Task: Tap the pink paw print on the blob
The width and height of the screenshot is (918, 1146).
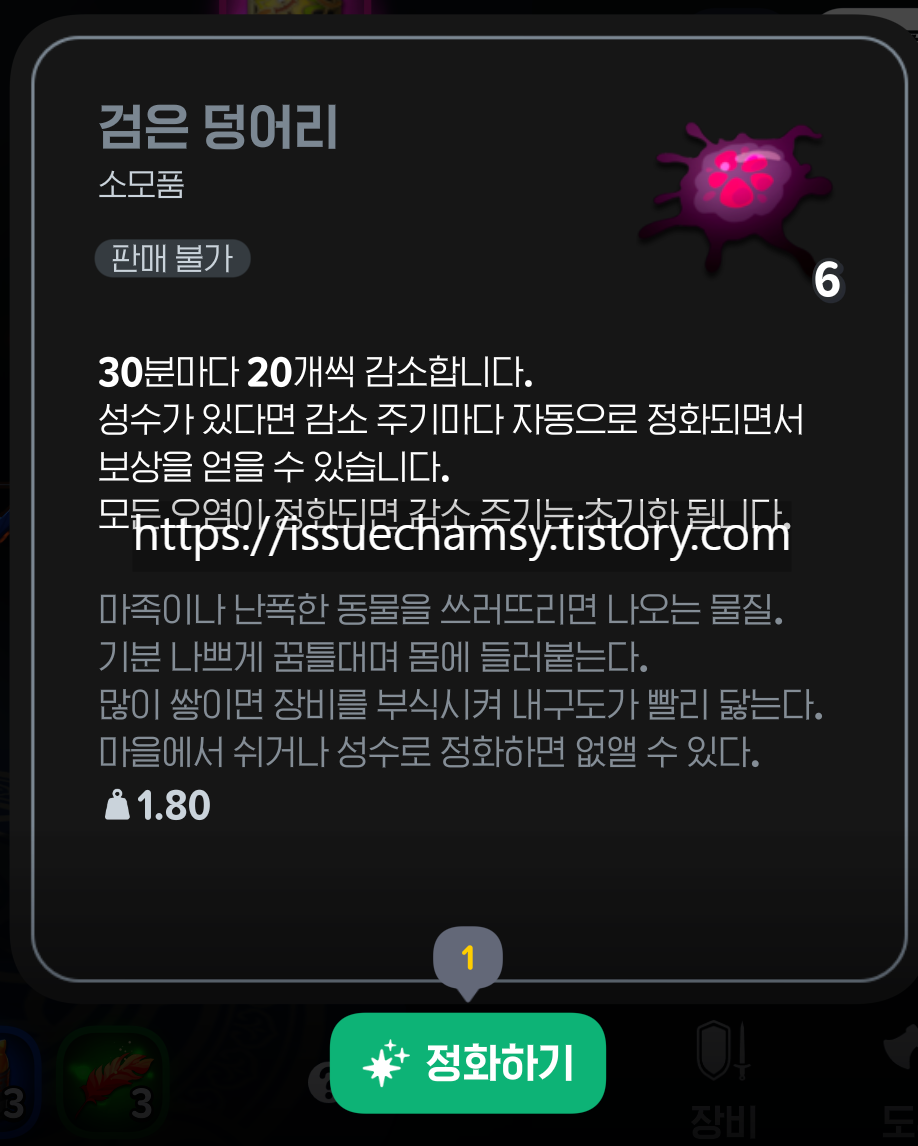Action: [738, 178]
